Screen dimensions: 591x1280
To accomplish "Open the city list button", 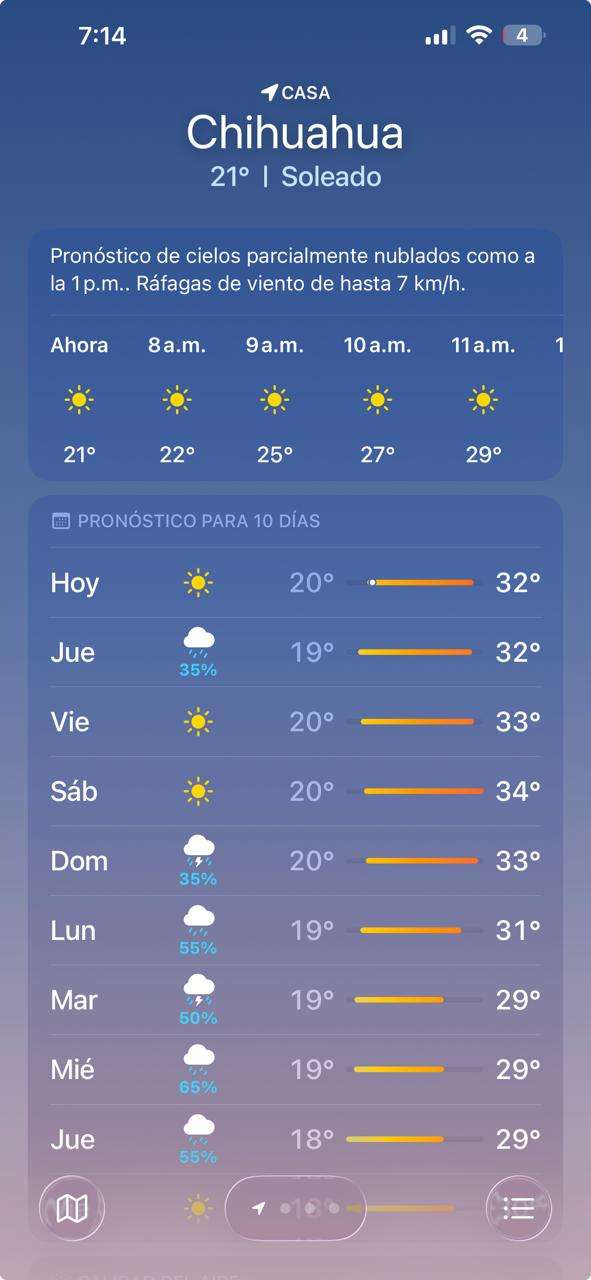I will tap(518, 1208).
